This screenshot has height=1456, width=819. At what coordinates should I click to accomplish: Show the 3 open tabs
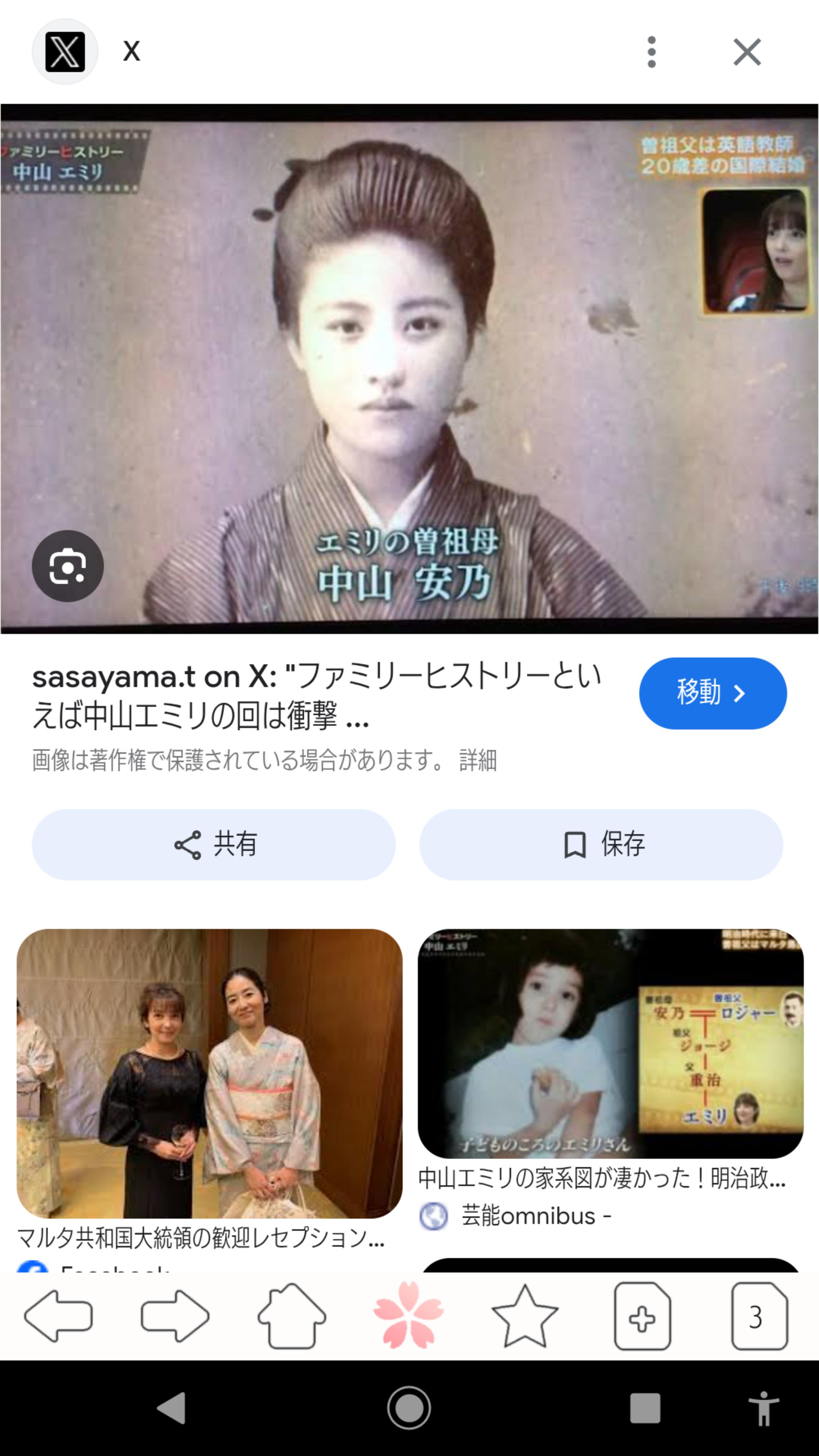(759, 1316)
